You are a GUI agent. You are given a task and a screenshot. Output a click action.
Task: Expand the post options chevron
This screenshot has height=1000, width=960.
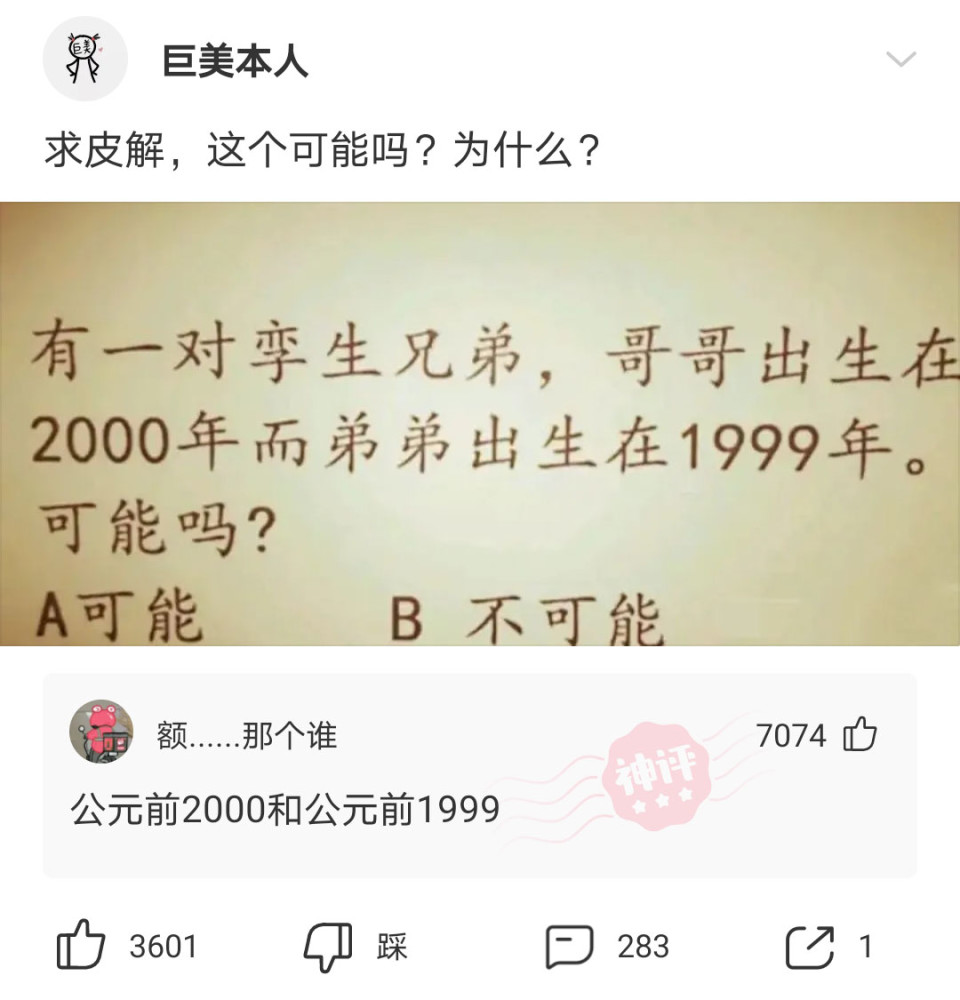click(x=901, y=59)
